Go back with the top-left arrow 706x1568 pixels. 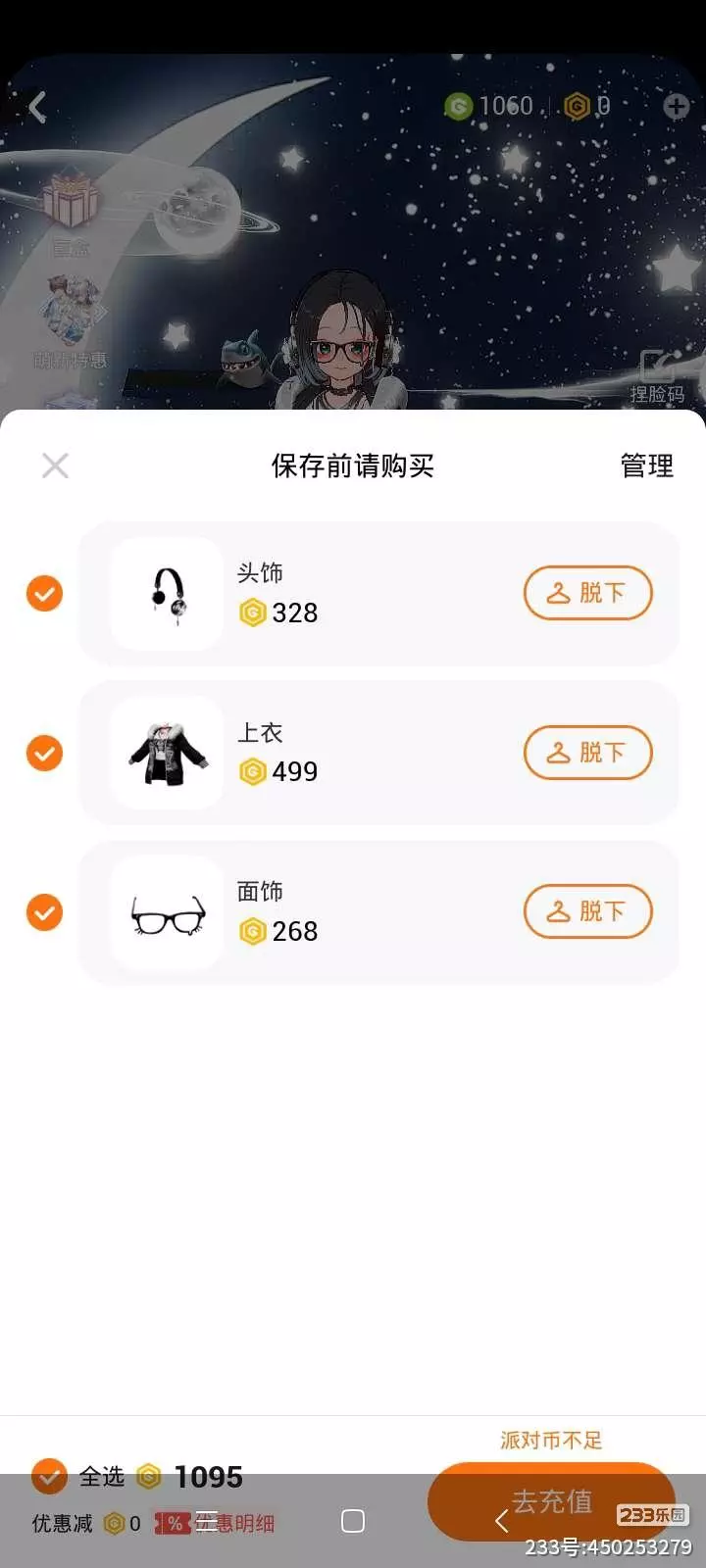pyautogui.click(x=37, y=106)
